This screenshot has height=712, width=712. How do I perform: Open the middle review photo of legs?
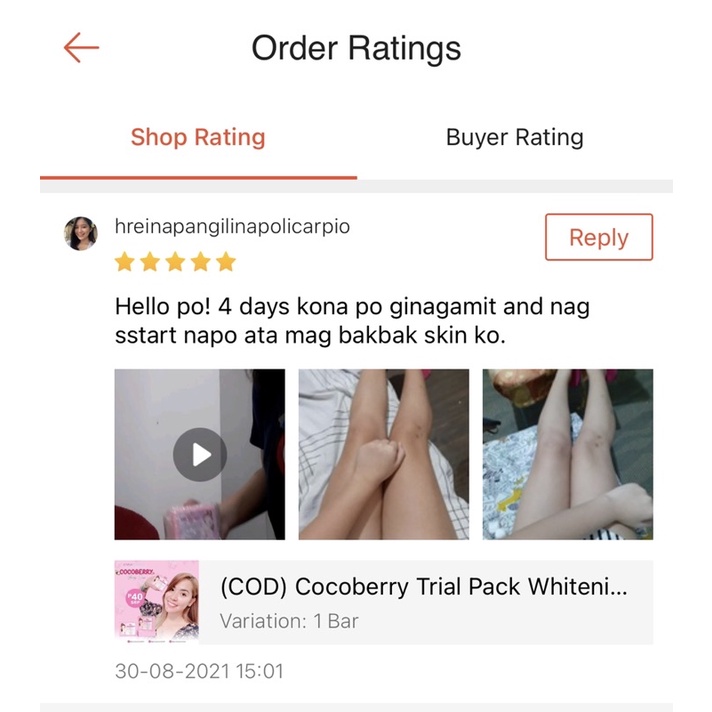[384, 454]
